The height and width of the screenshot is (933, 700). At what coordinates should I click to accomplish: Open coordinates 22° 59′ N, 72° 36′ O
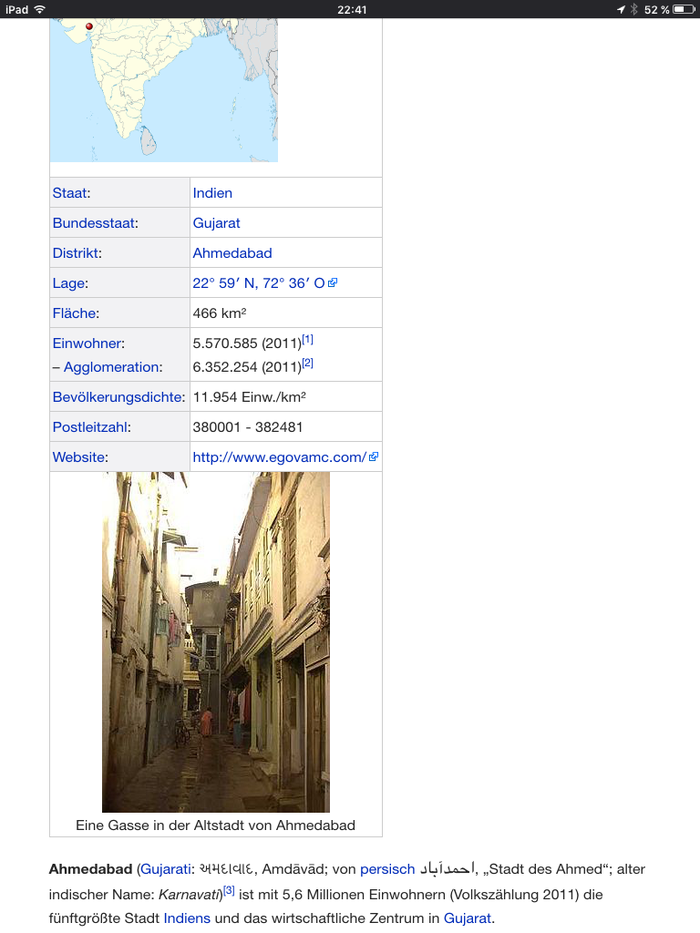[x=259, y=283]
